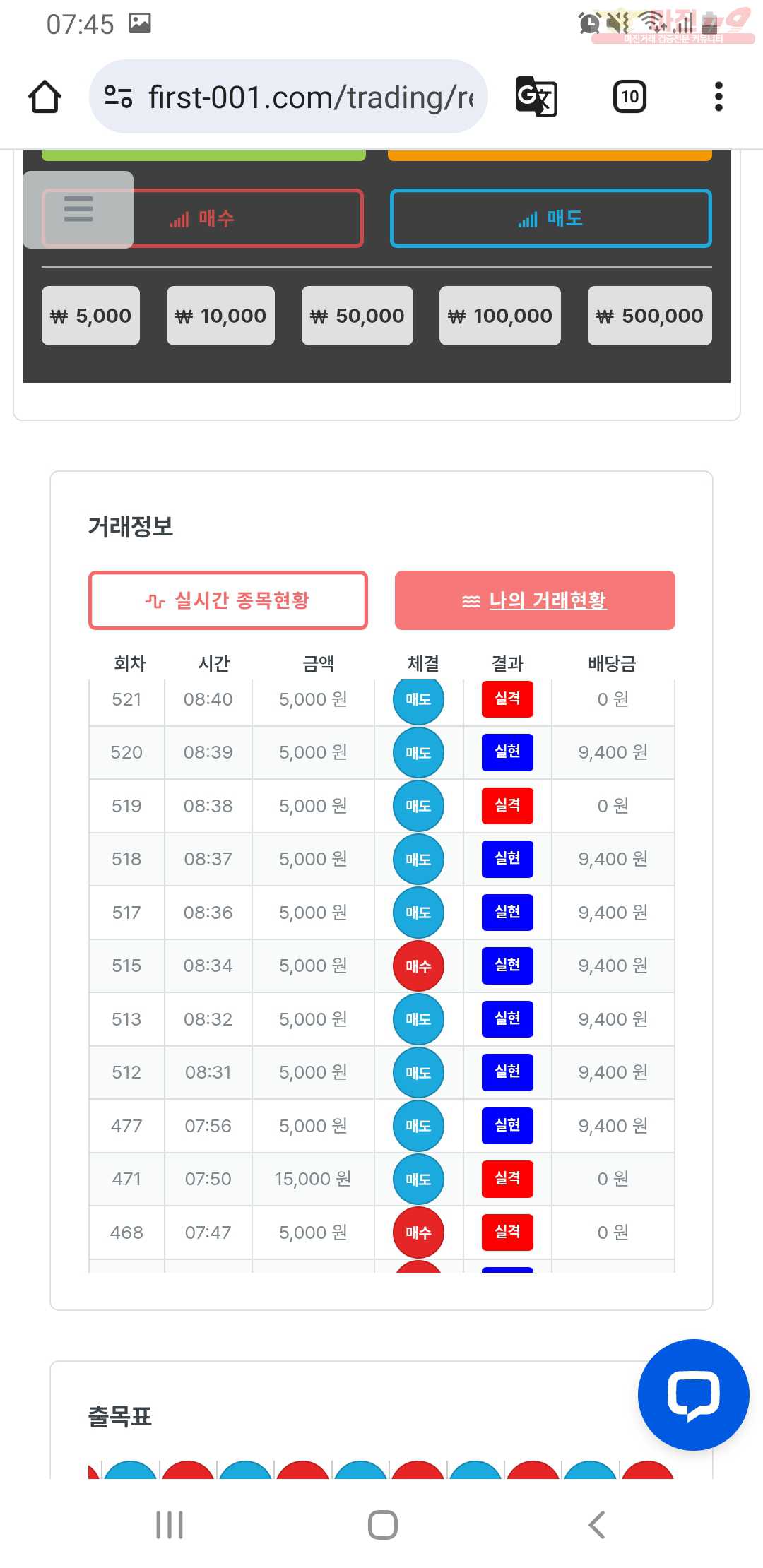
Task: Select the ₩ 10,000 amount
Action: click(220, 316)
